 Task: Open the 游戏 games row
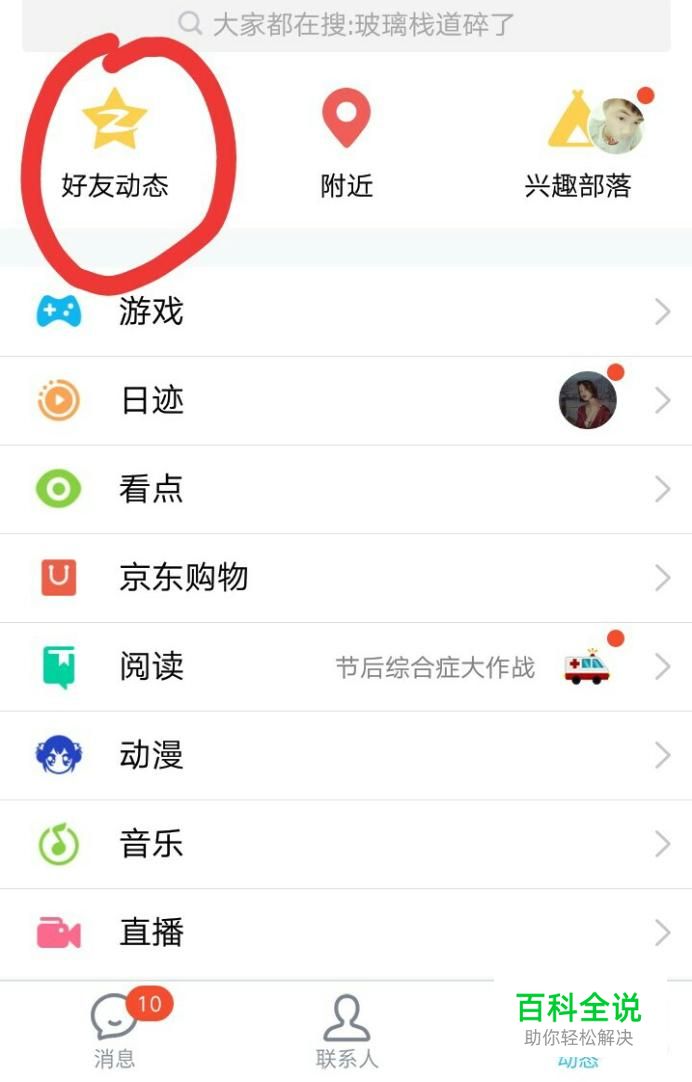click(x=346, y=312)
